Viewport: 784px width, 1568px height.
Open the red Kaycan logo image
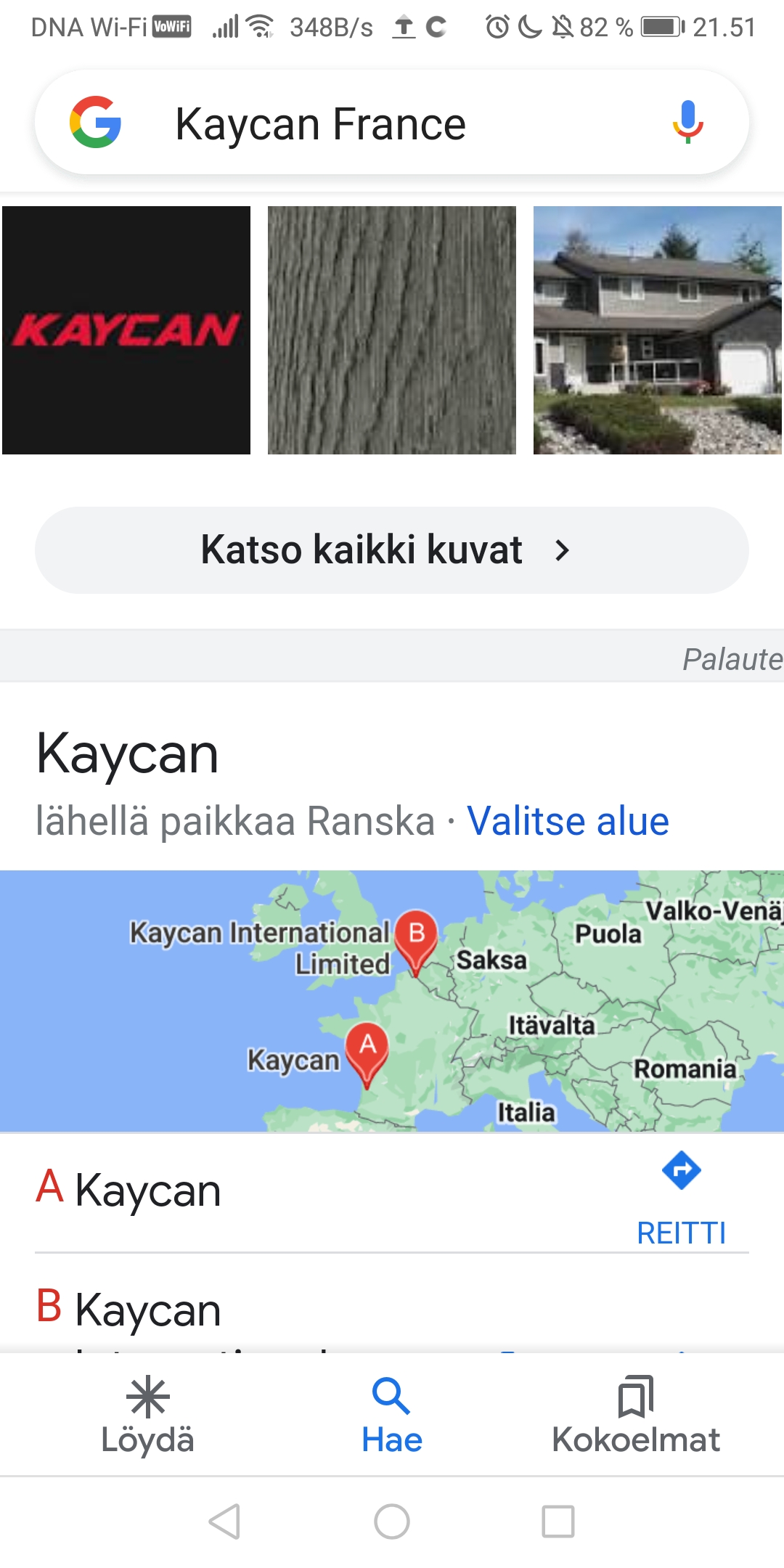(126, 330)
